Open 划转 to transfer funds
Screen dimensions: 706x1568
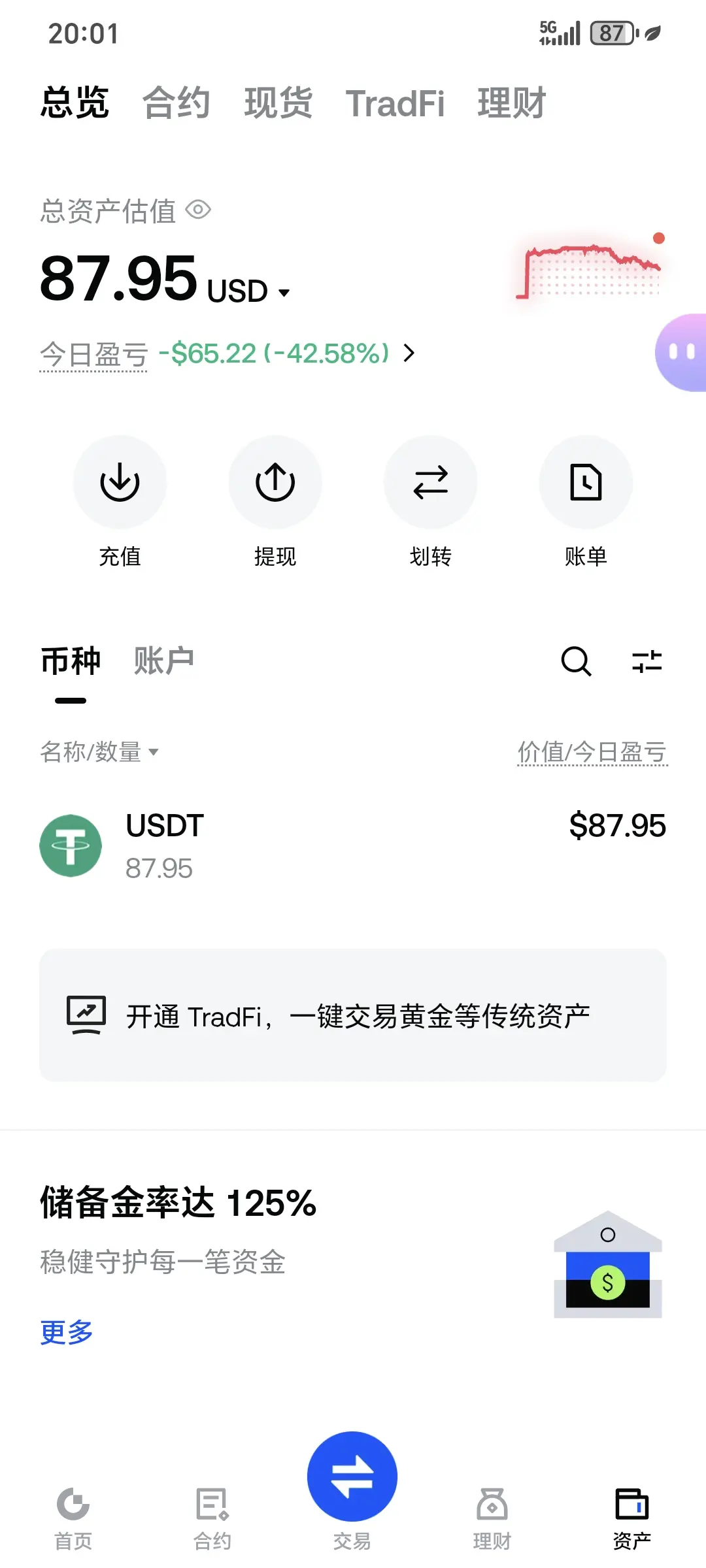pos(430,482)
